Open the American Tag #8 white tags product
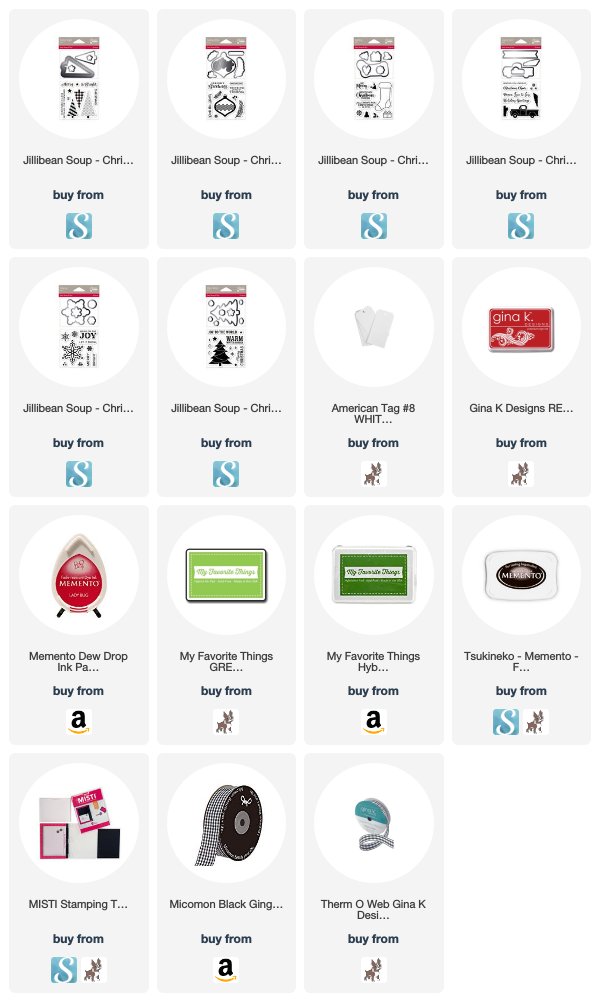600x1002 pixels. click(373, 327)
